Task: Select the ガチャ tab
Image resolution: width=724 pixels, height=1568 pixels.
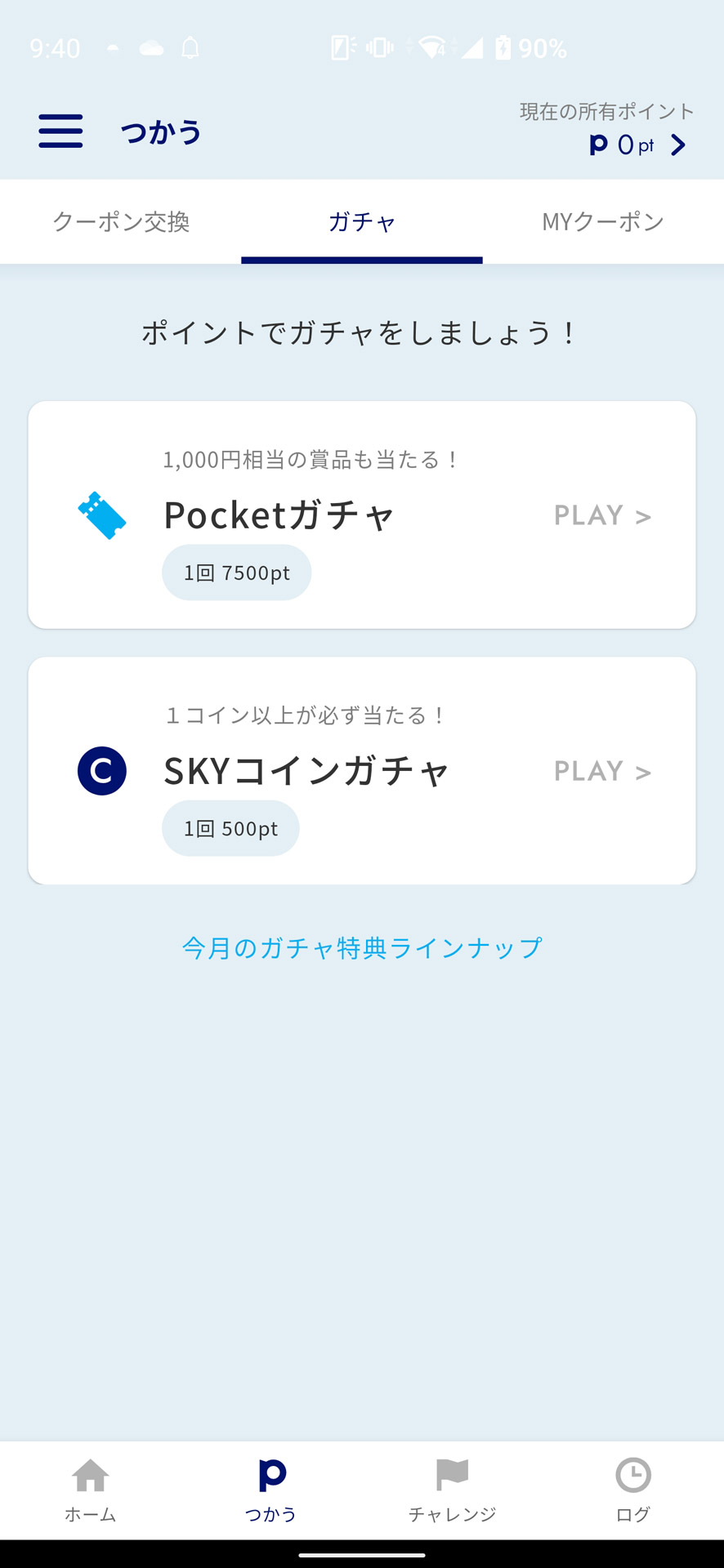Action: coord(361,221)
